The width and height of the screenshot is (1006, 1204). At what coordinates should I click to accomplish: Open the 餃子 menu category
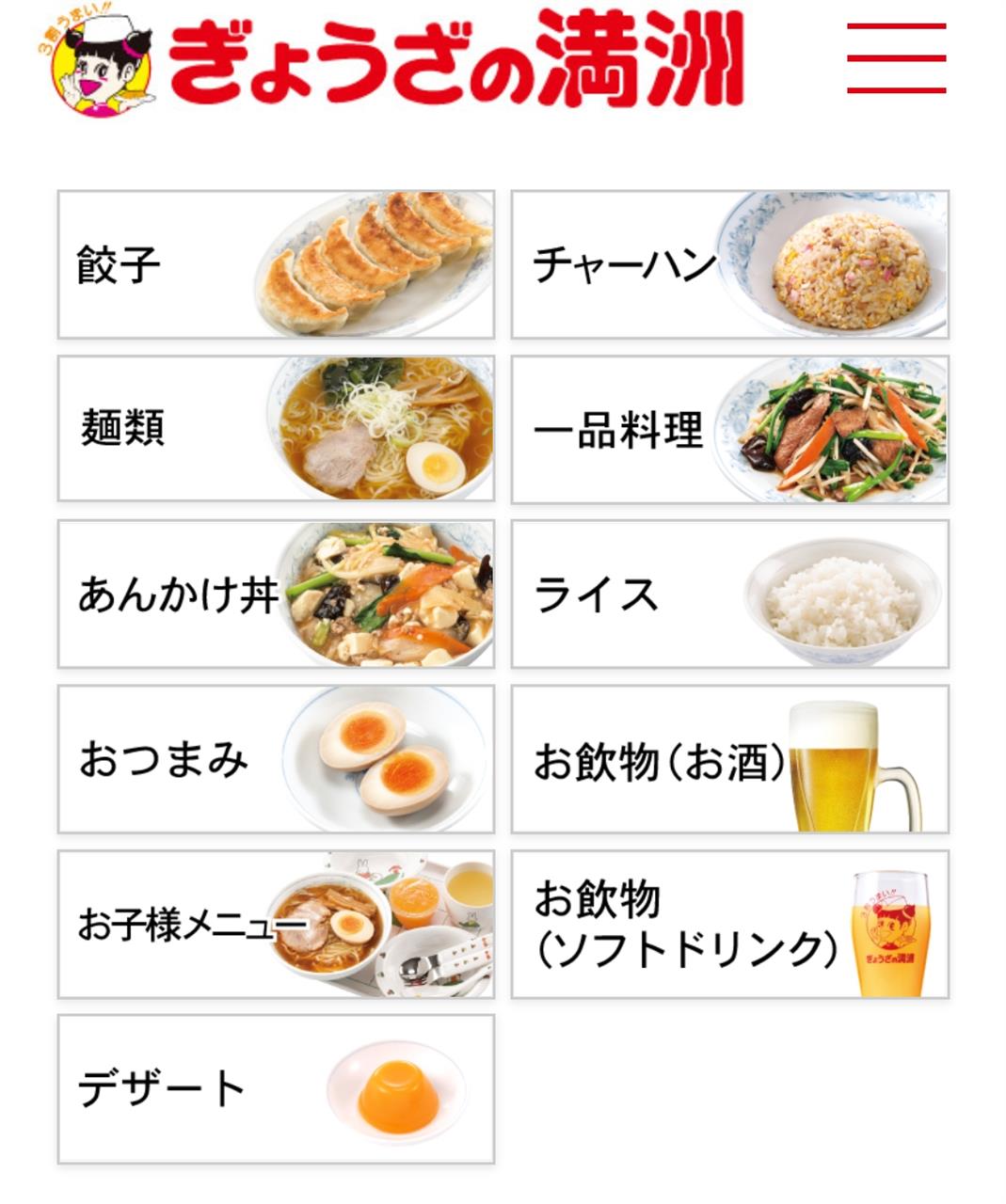[x=276, y=264]
